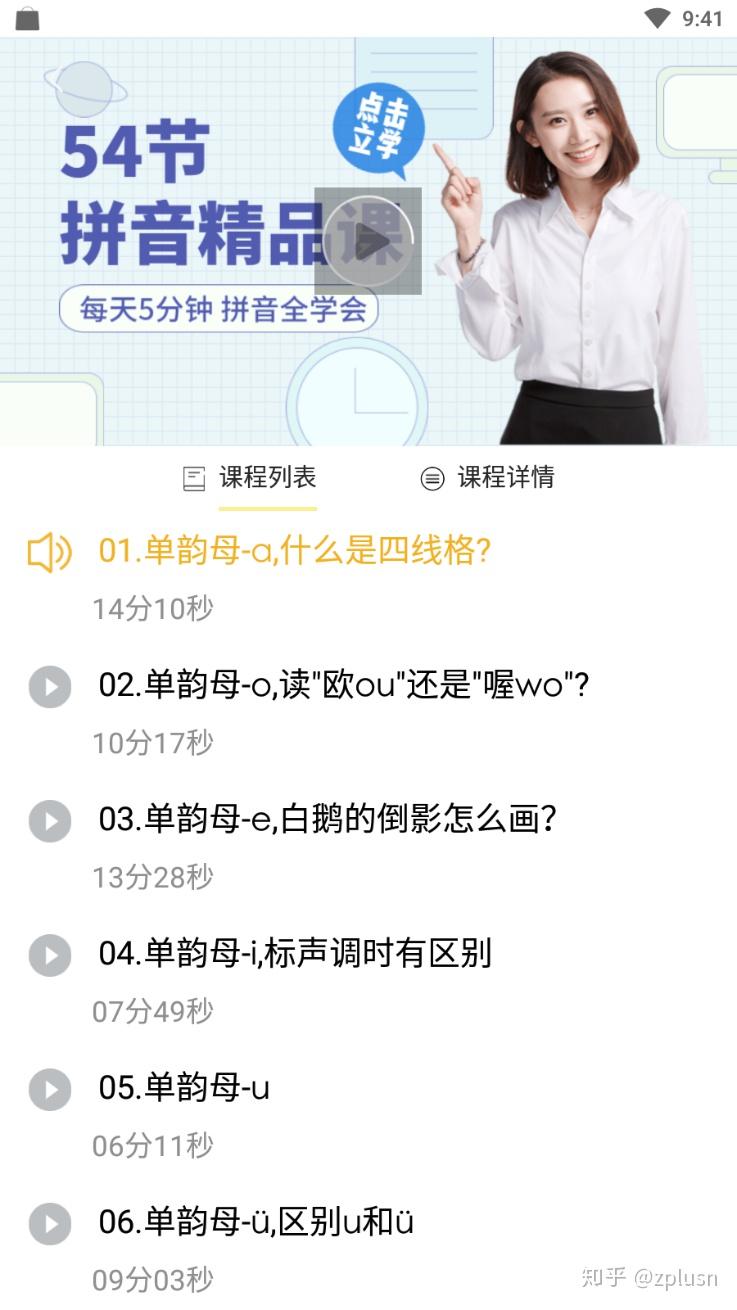Viewport: 737px width, 1310px height.
Task: Select the 课程列表 tab
Action: point(250,478)
